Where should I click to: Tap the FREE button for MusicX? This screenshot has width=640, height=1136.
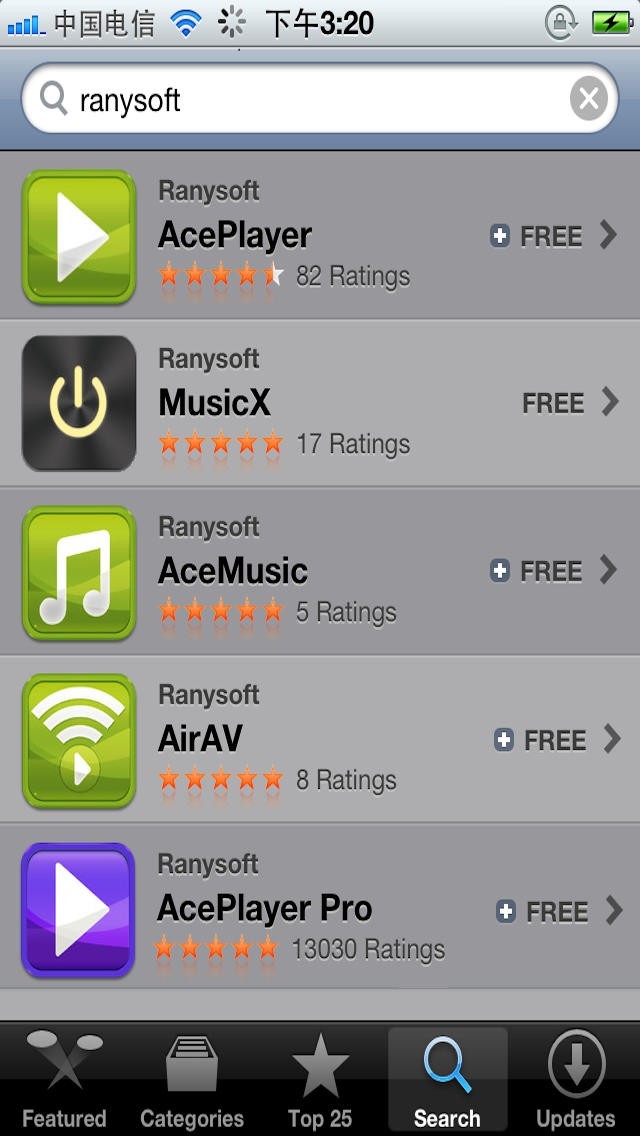pyautogui.click(x=553, y=403)
